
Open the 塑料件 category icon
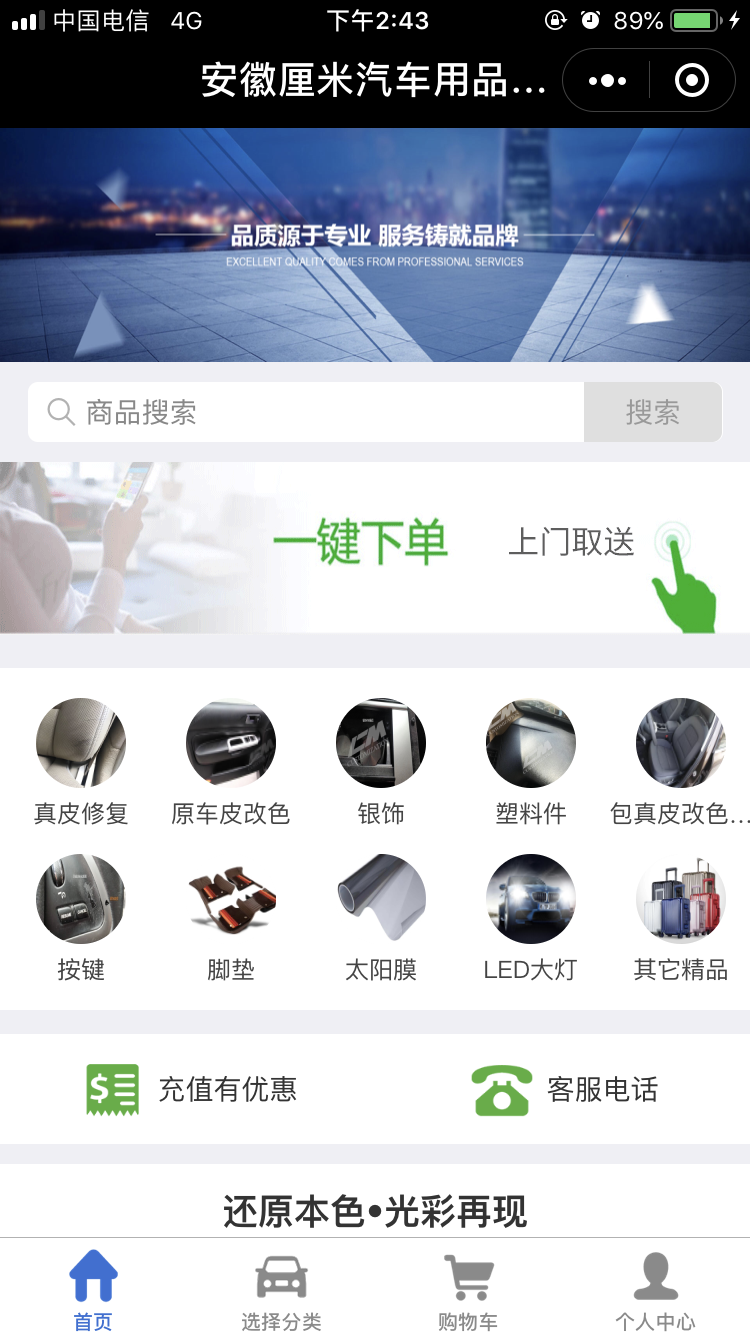click(530, 742)
